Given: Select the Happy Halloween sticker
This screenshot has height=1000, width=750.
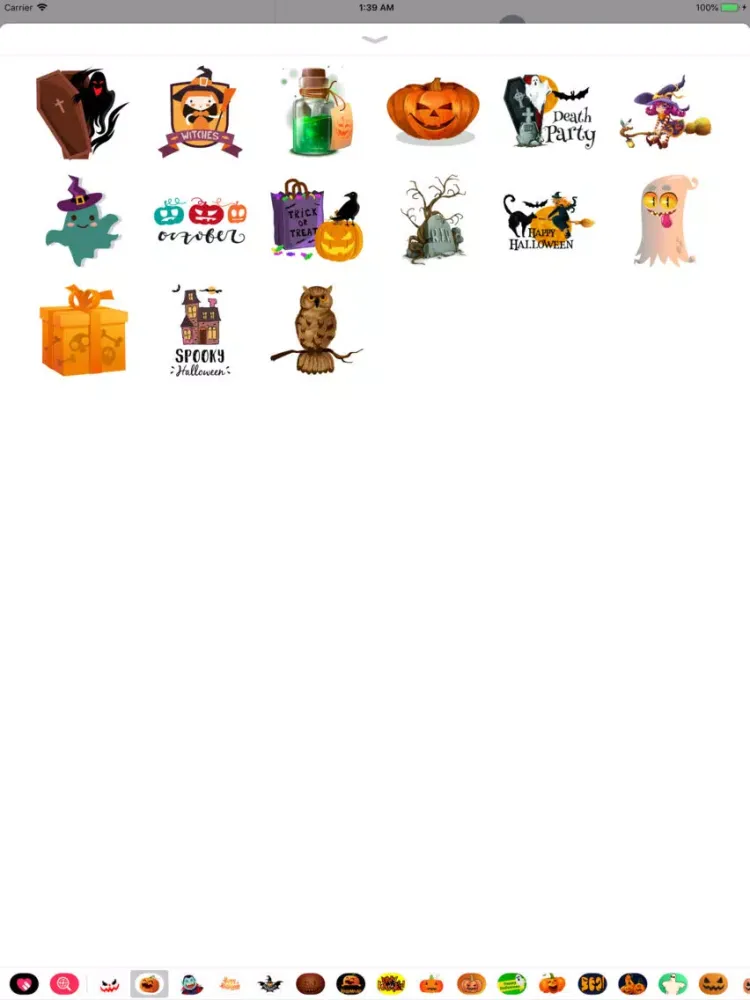Looking at the screenshot, I should [550, 222].
